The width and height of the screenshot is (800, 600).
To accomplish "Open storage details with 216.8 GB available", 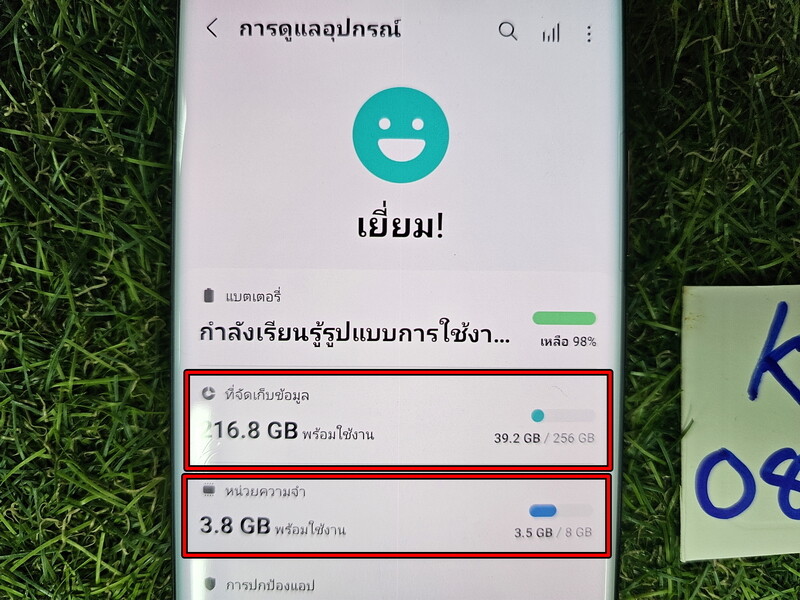I will click(x=398, y=419).
